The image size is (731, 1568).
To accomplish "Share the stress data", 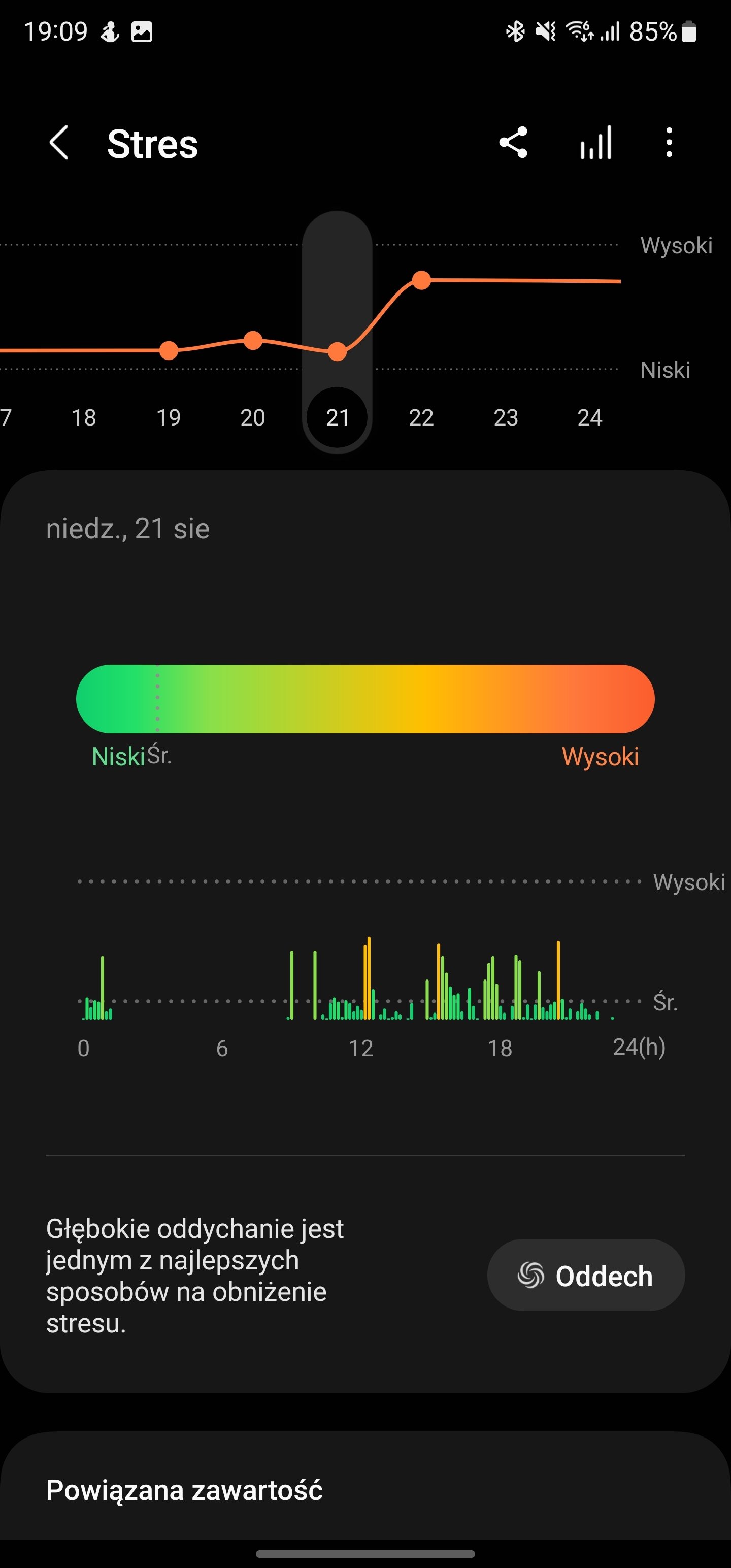I will pyautogui.click(x=513, y=143).
